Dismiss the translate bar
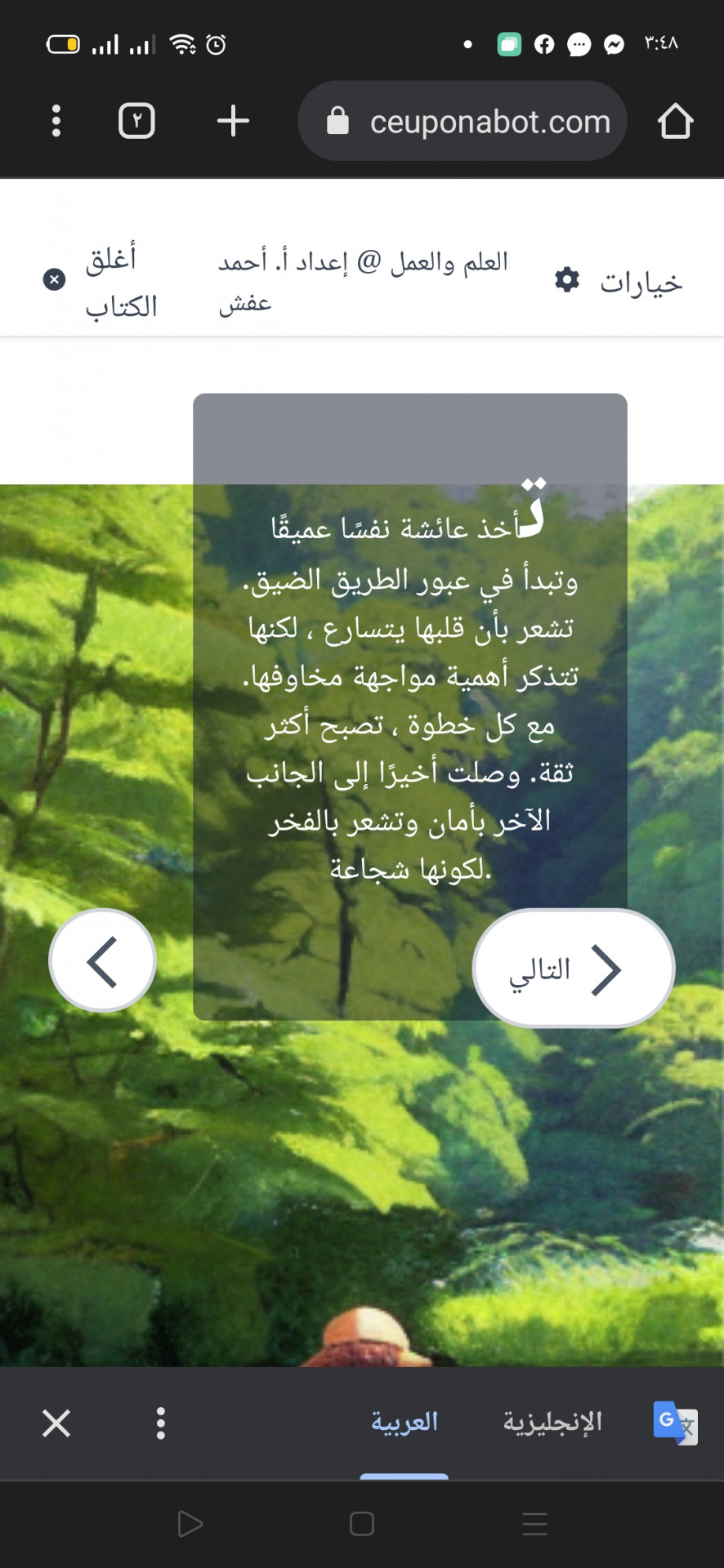724x1568 pixels. (56, 1423)
